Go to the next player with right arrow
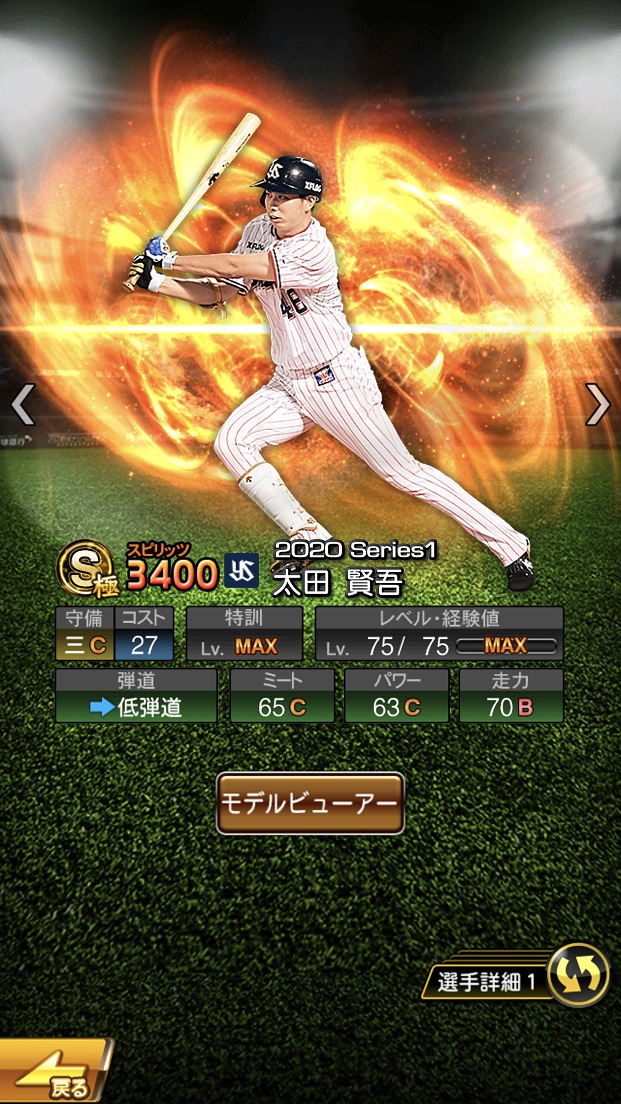The width and height of the screenshot is (621, 1104). [597, 404]
